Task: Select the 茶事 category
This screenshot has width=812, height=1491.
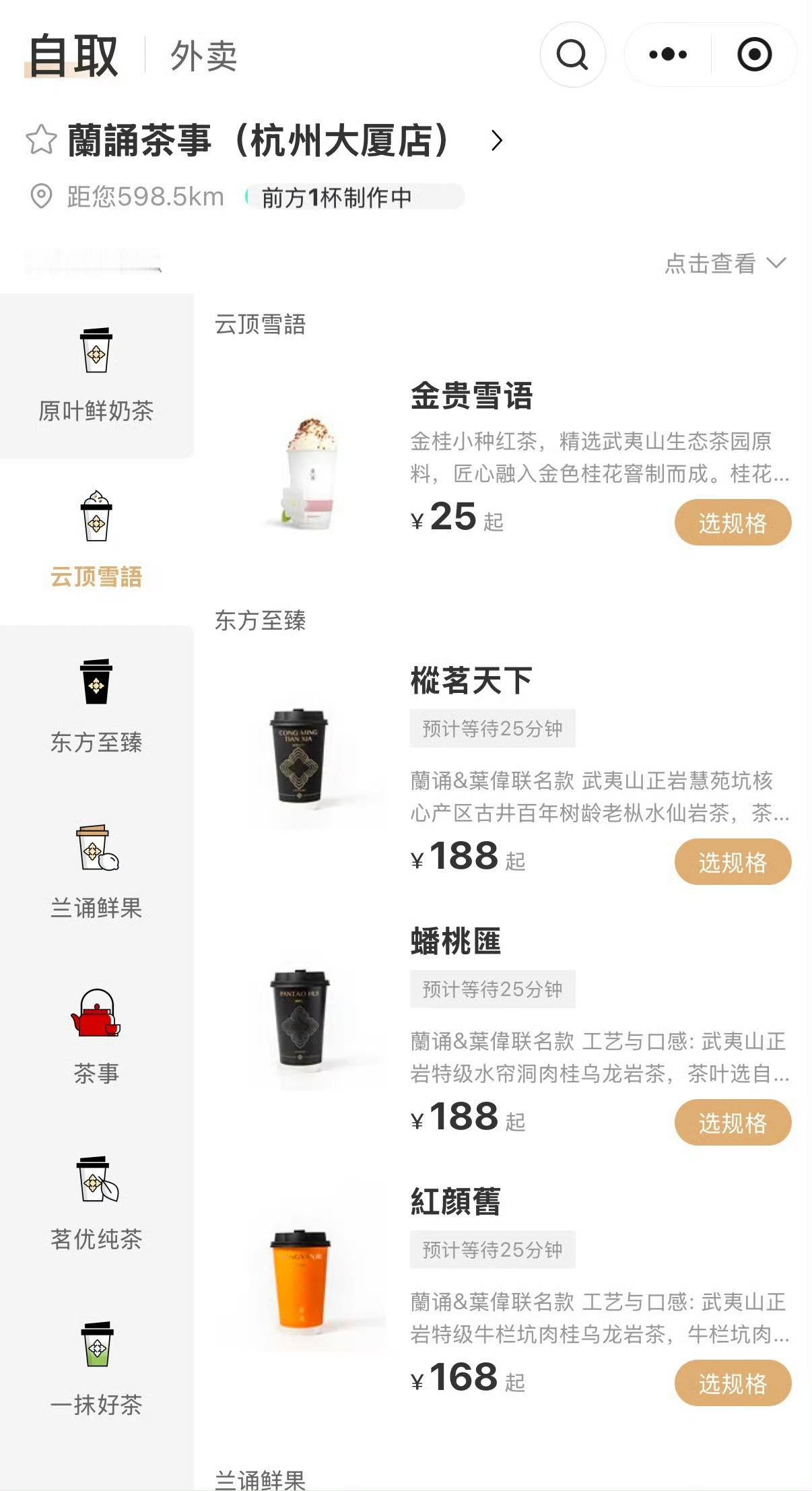Action: [96, 1038]
